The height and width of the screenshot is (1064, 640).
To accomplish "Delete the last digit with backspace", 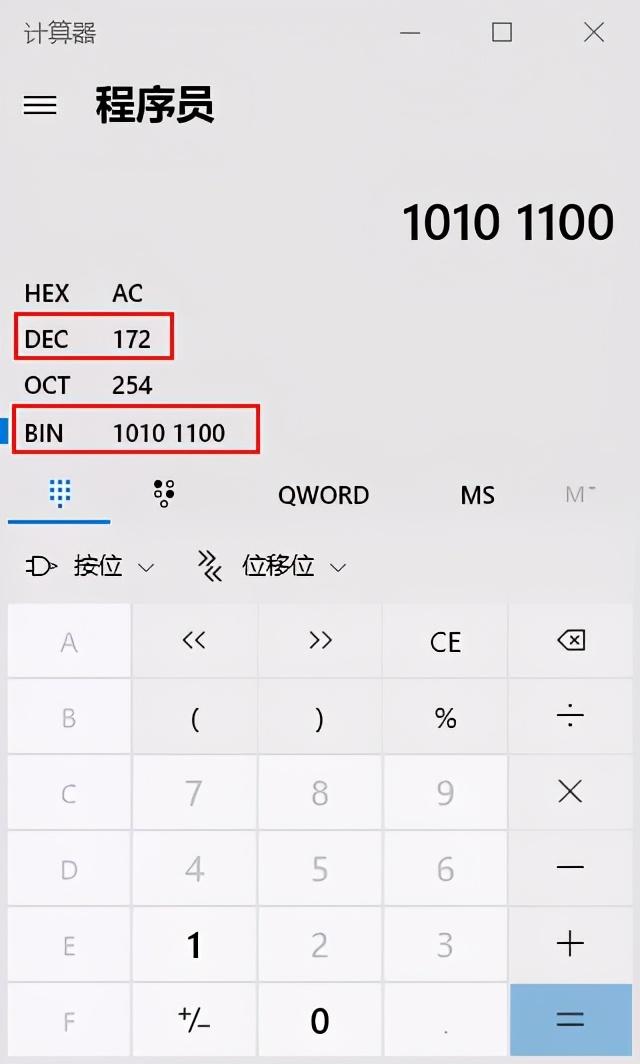I will point(570,641).
